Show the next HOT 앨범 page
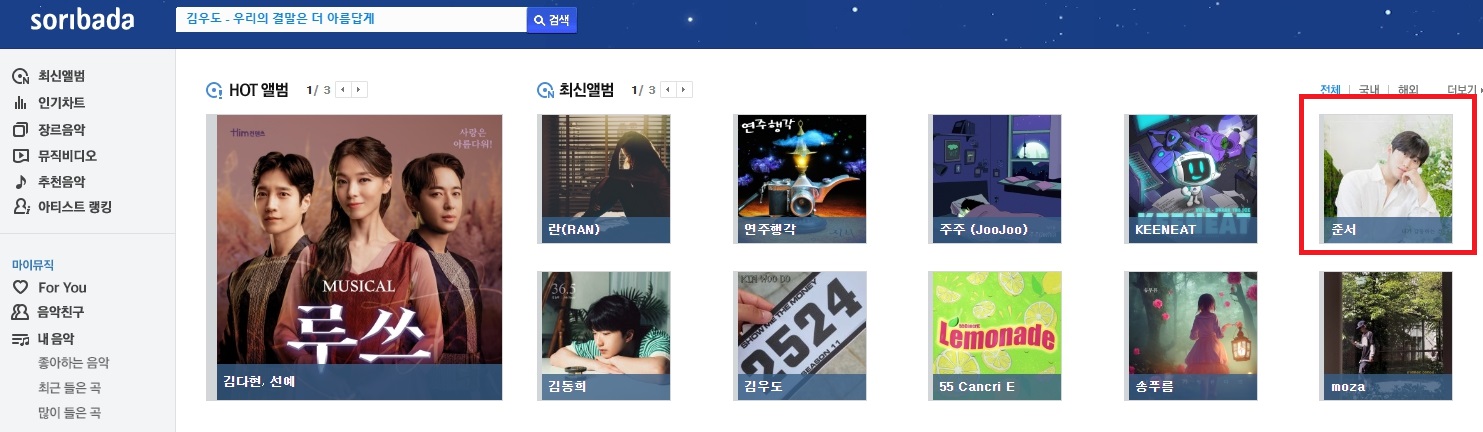The width and height of the screenshot is (1483, 432). point(360,90)
